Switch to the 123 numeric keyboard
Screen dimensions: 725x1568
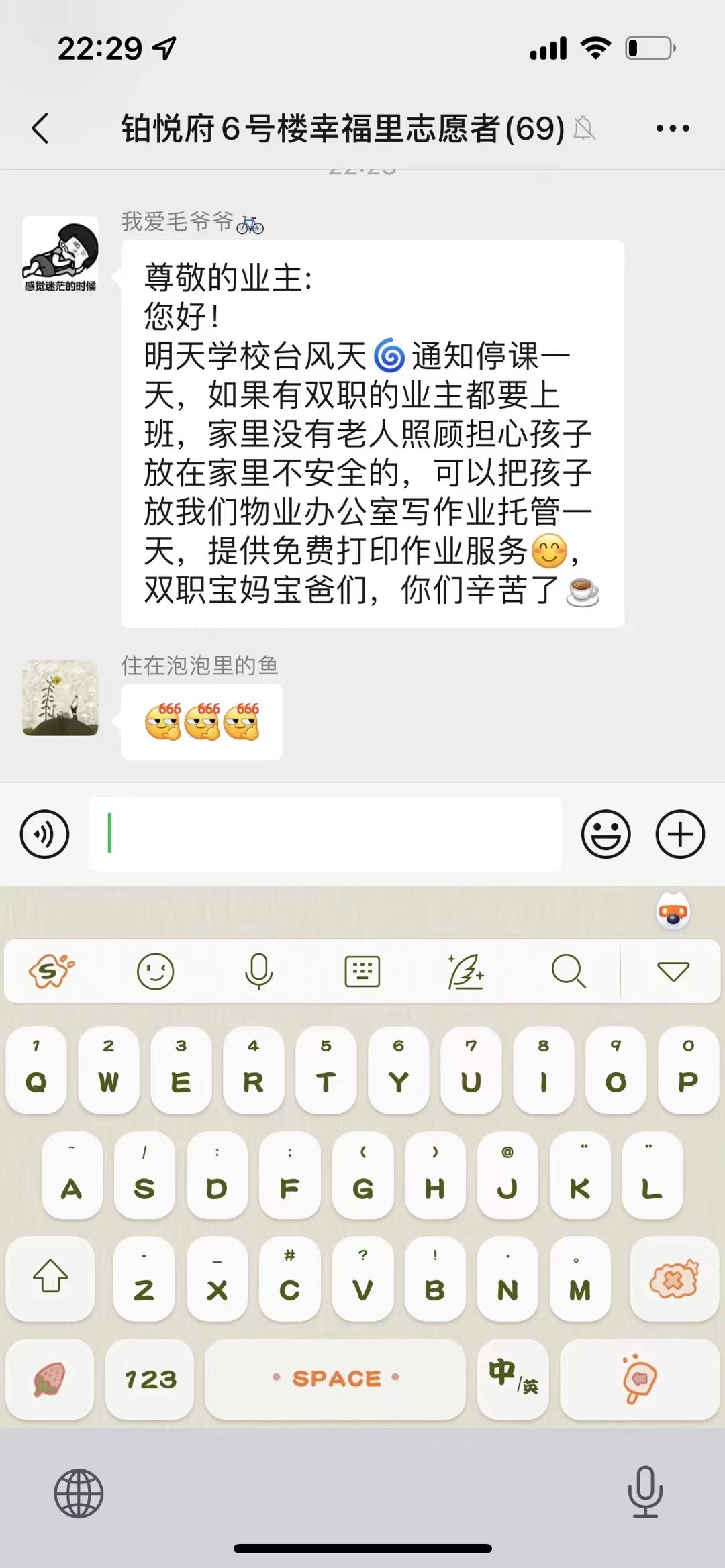pos(150,1379)
